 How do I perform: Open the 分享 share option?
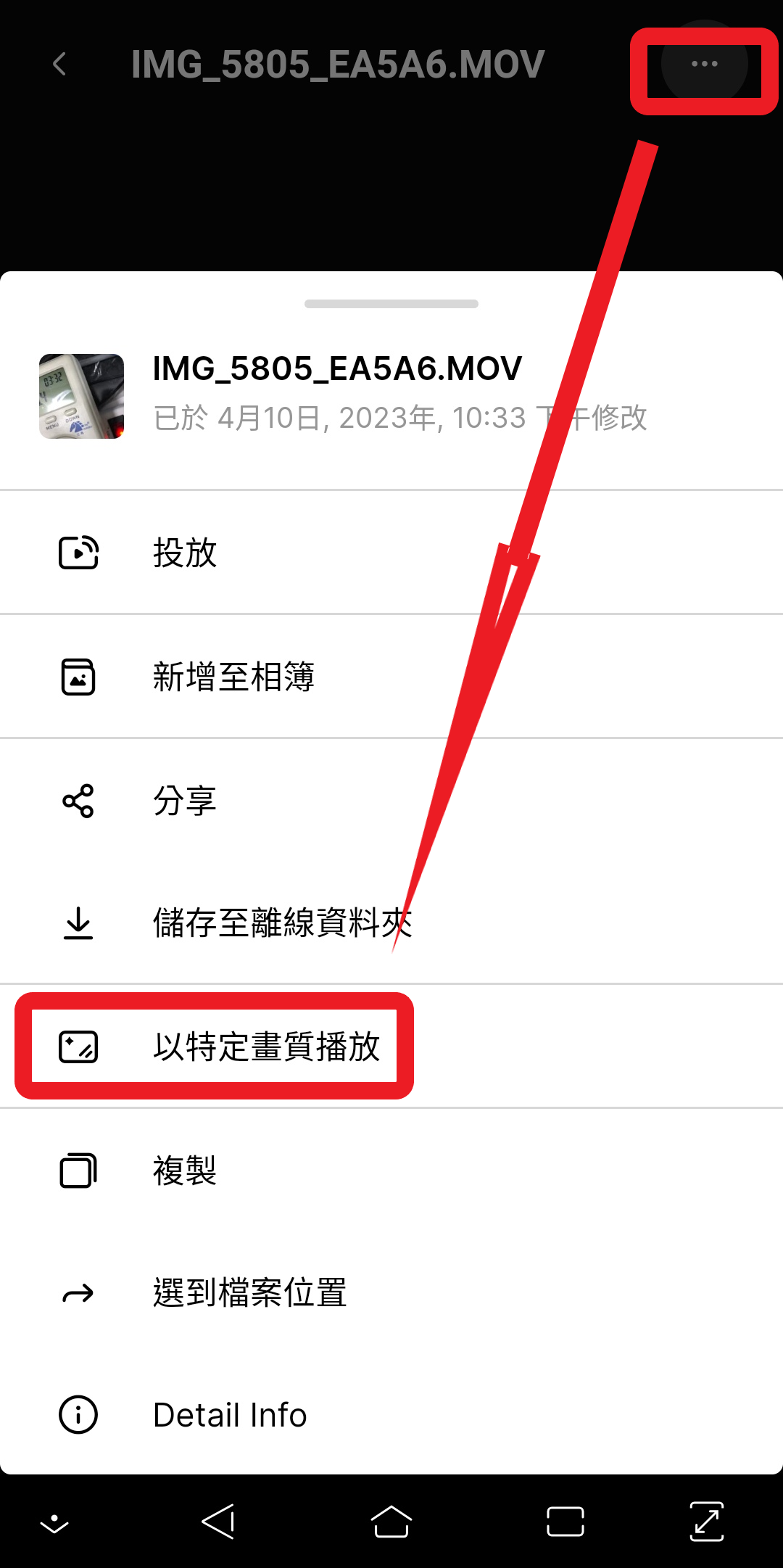[185, 801]
